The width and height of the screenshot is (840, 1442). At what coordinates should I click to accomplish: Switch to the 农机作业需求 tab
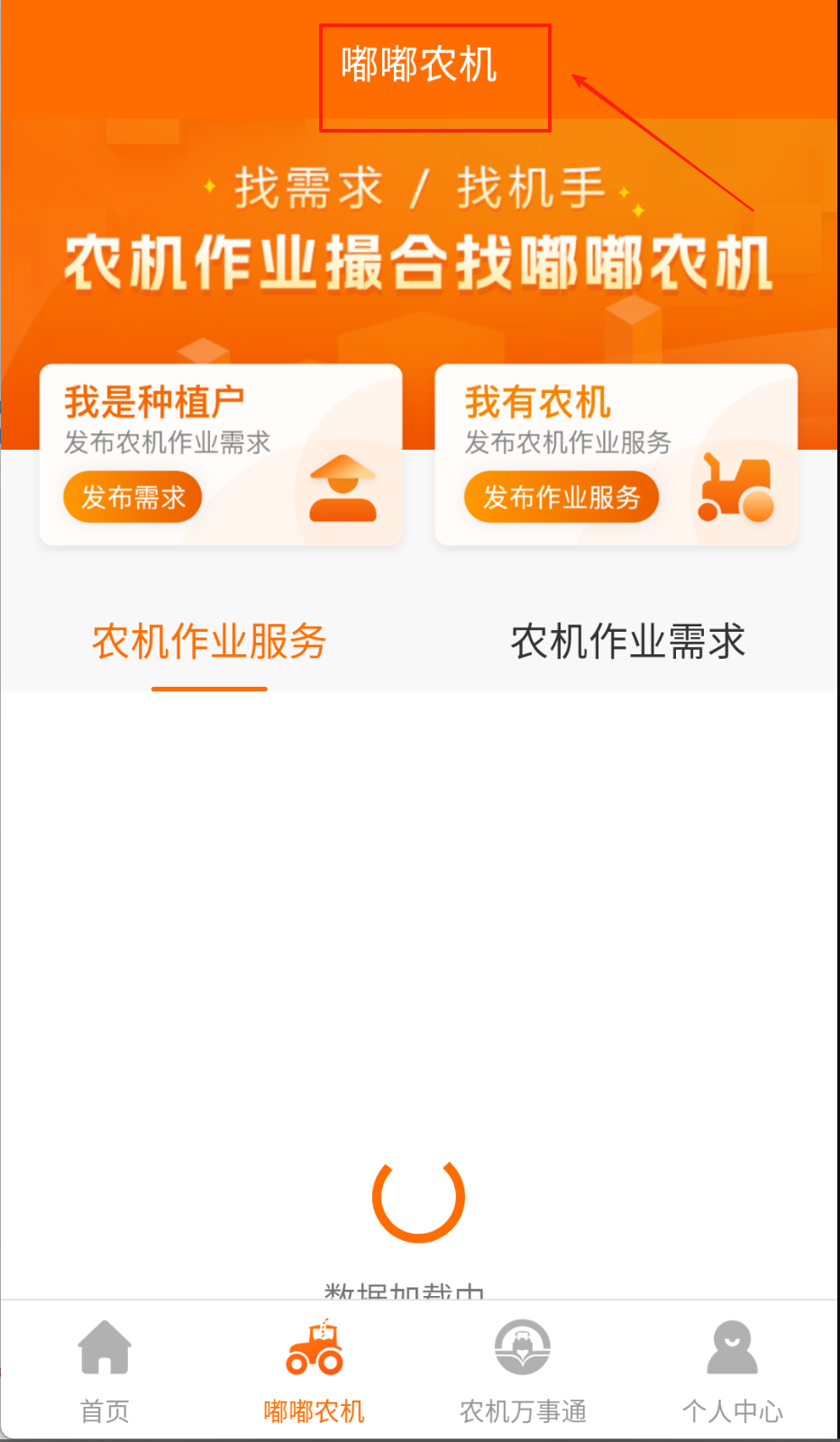point(628,643)
